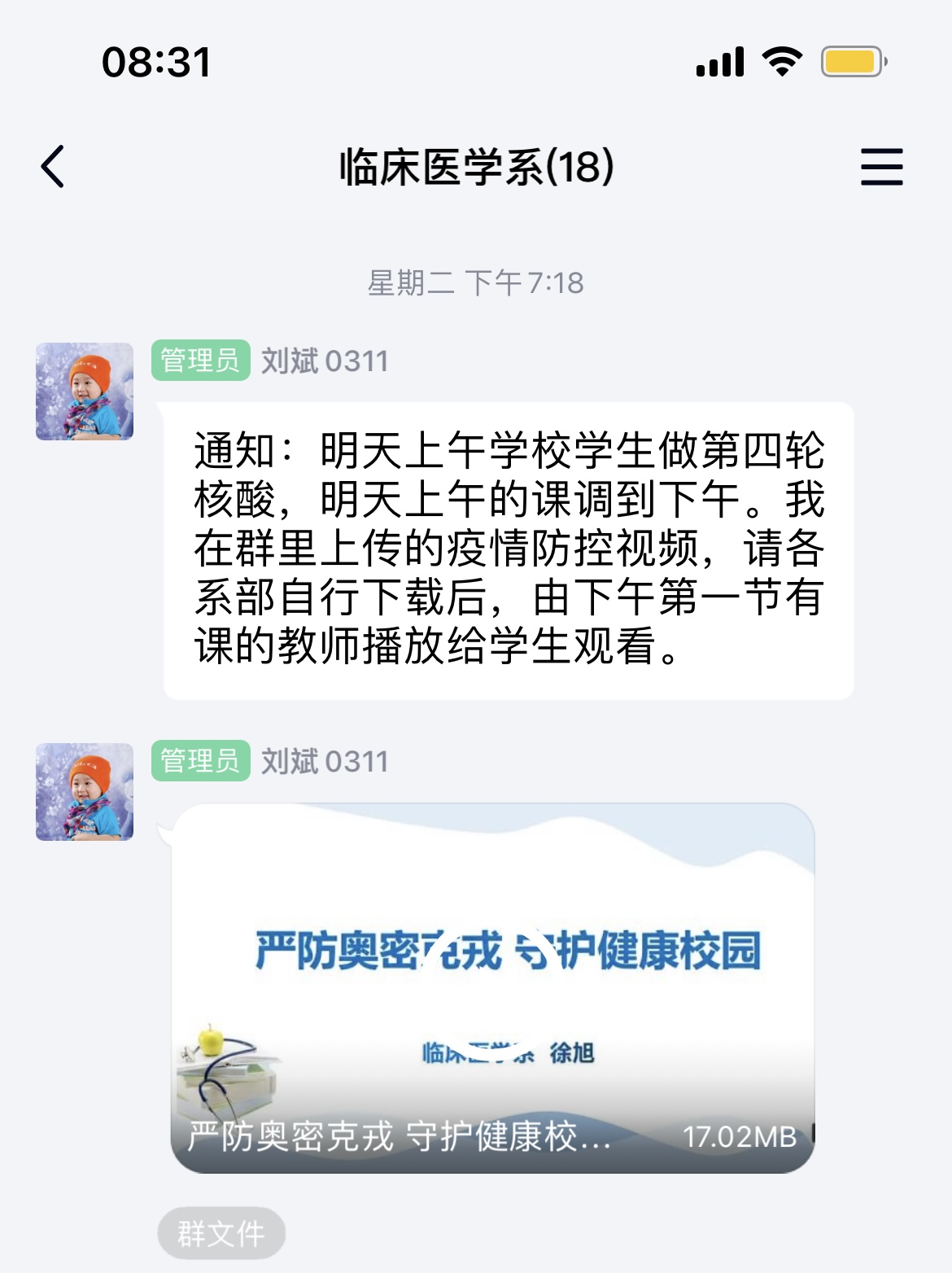The width and height of the screenshot is (952, 1273).
Task: Open the 严防奥密克戎 video file
Action: click(x=492, y=987)
